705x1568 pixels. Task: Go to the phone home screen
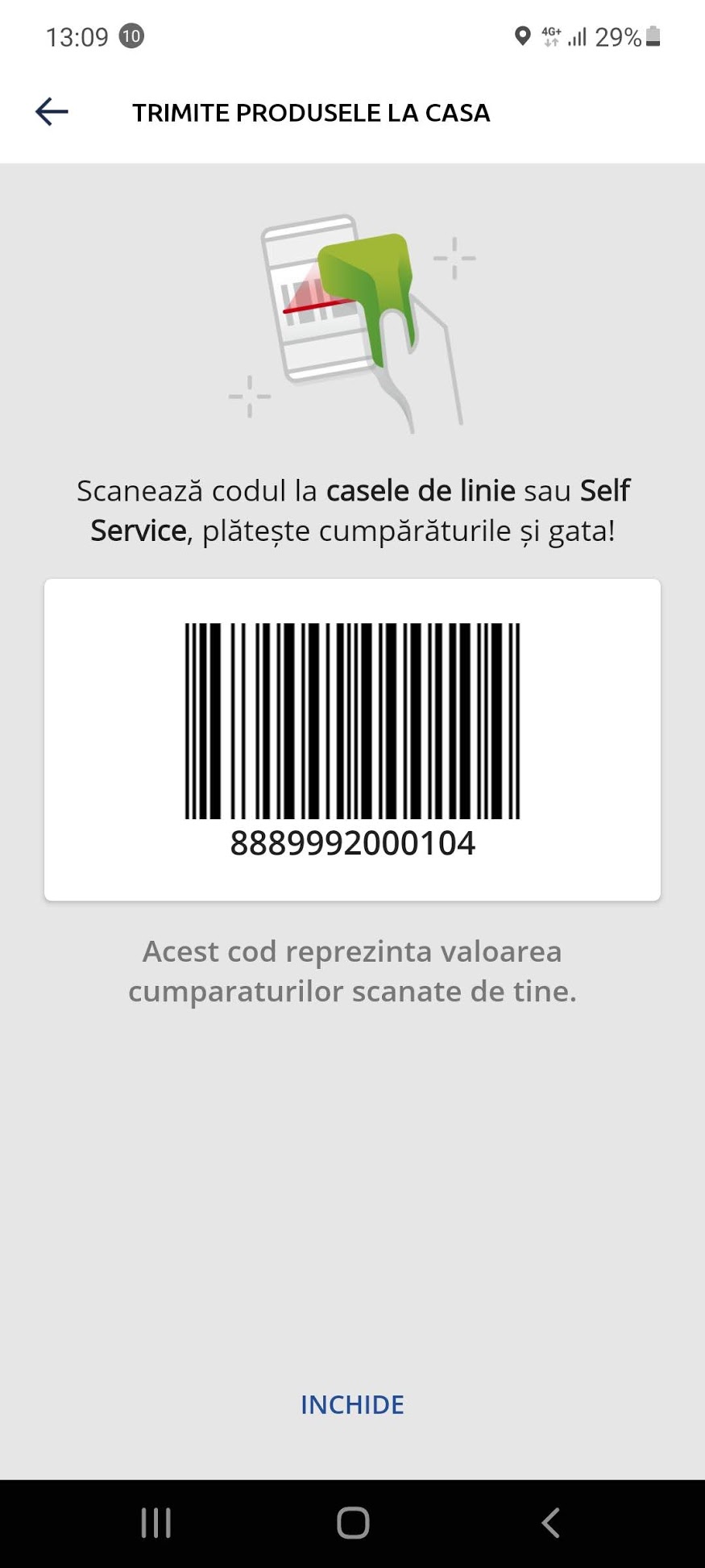pos(353,1523)
